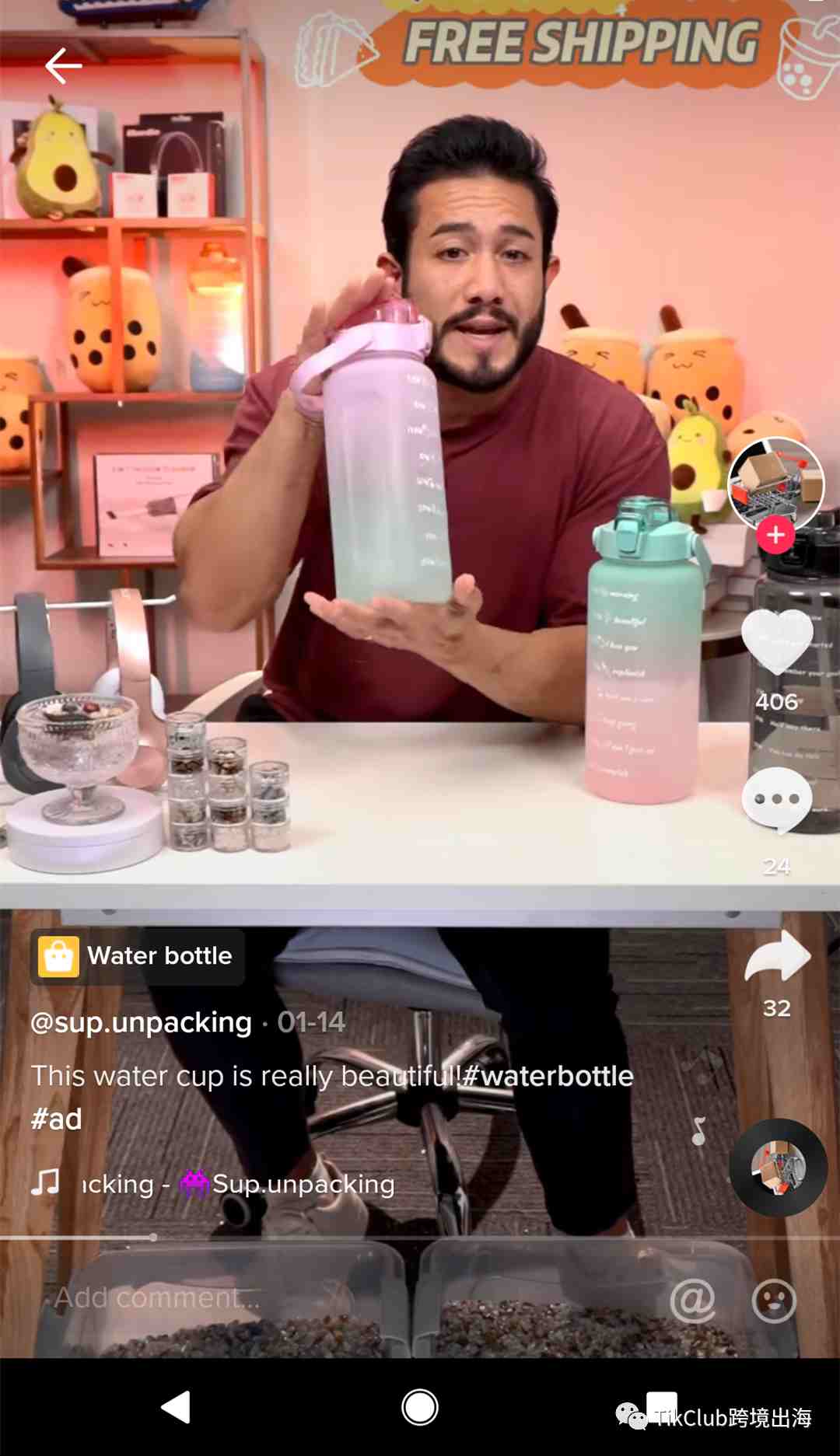Open the emoji picker in comment bar
The width and height of the screenshot is (840, 1456).
coord(774,1300)
